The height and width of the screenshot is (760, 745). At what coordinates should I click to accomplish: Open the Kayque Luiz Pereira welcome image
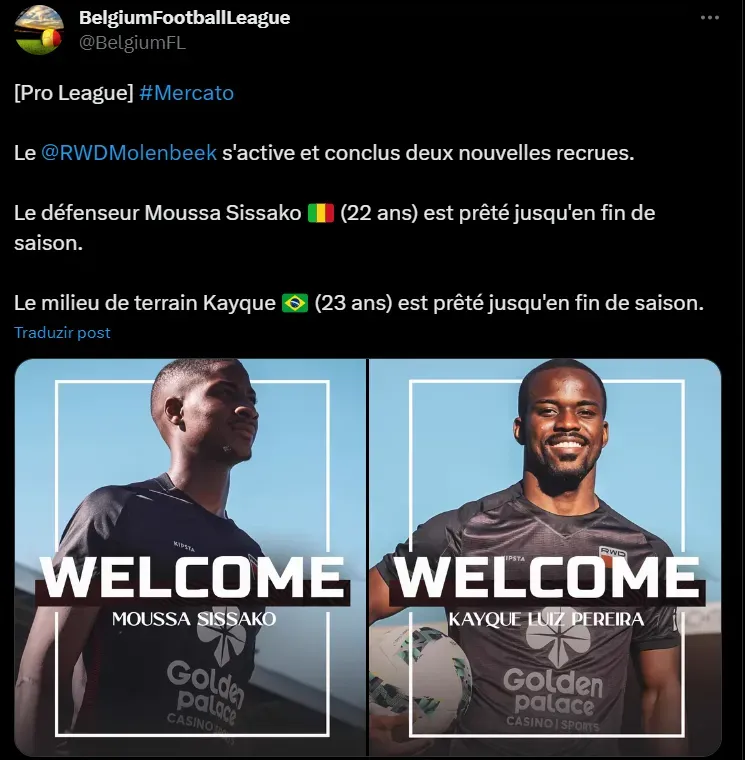[x=545, y=556]
